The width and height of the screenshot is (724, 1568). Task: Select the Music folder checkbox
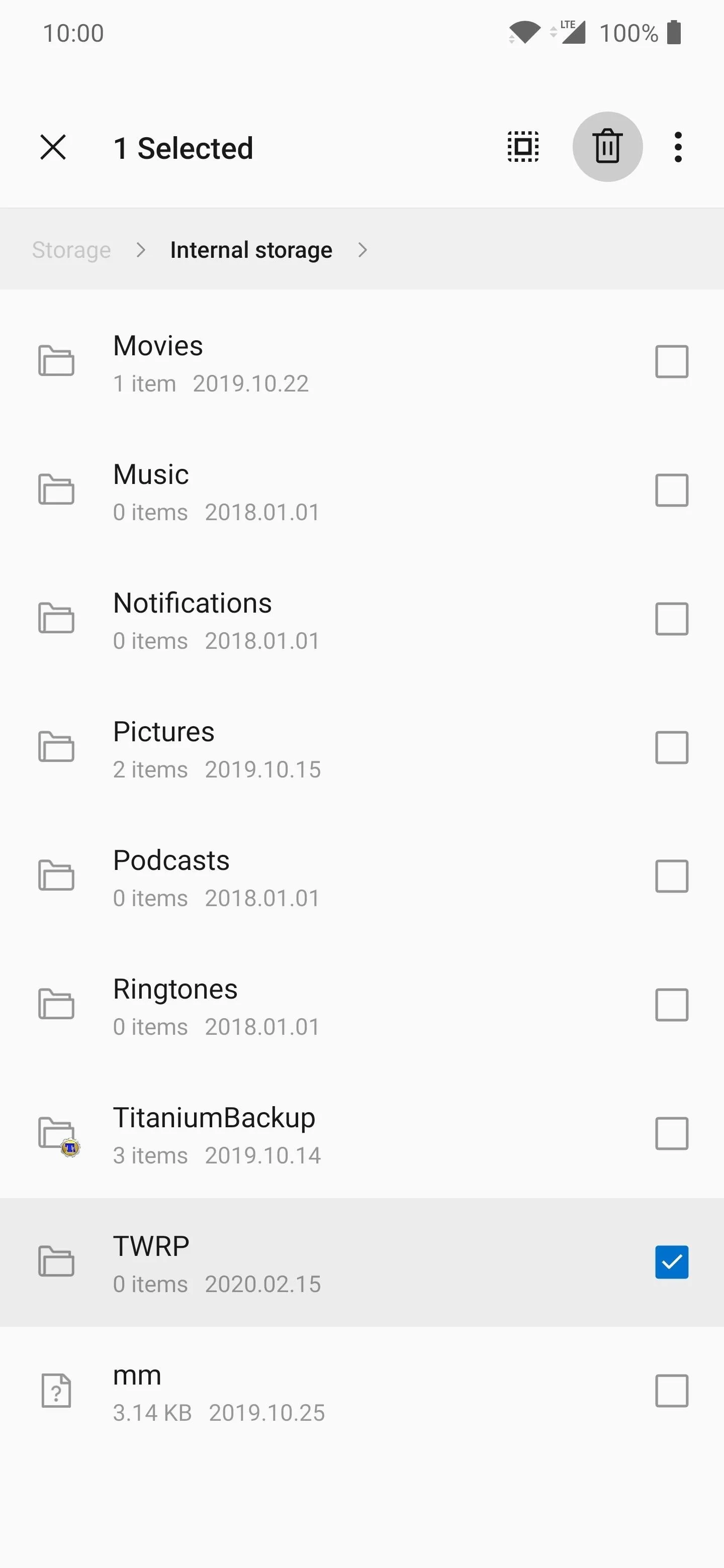tap(672, 490)
